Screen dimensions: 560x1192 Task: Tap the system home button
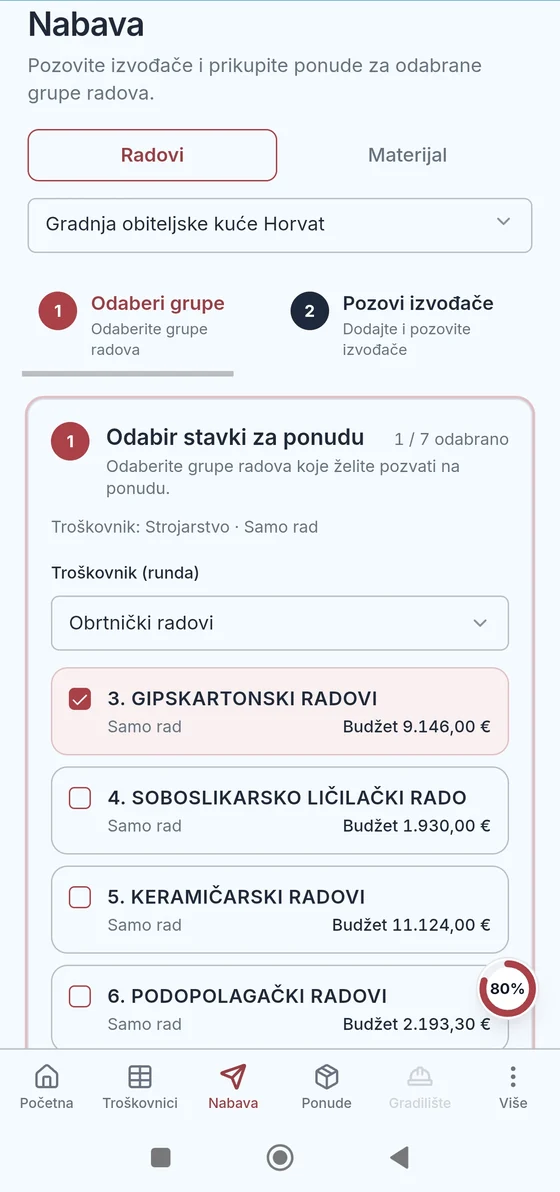pos(280,1157)
